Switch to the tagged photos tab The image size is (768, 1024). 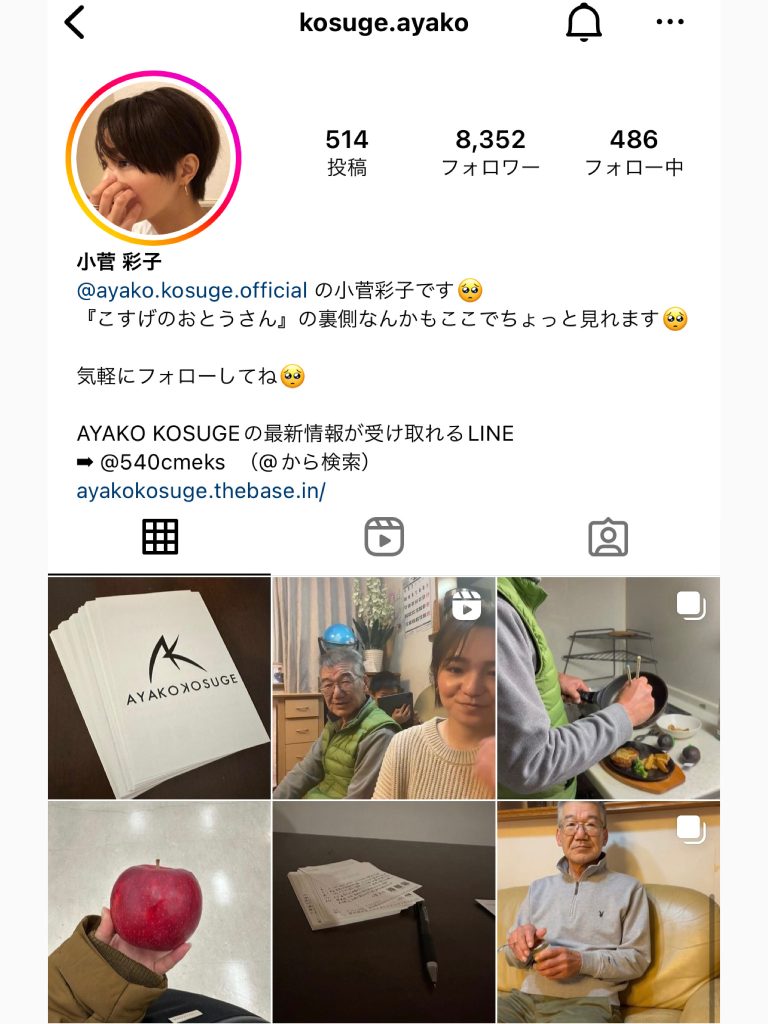608,537
